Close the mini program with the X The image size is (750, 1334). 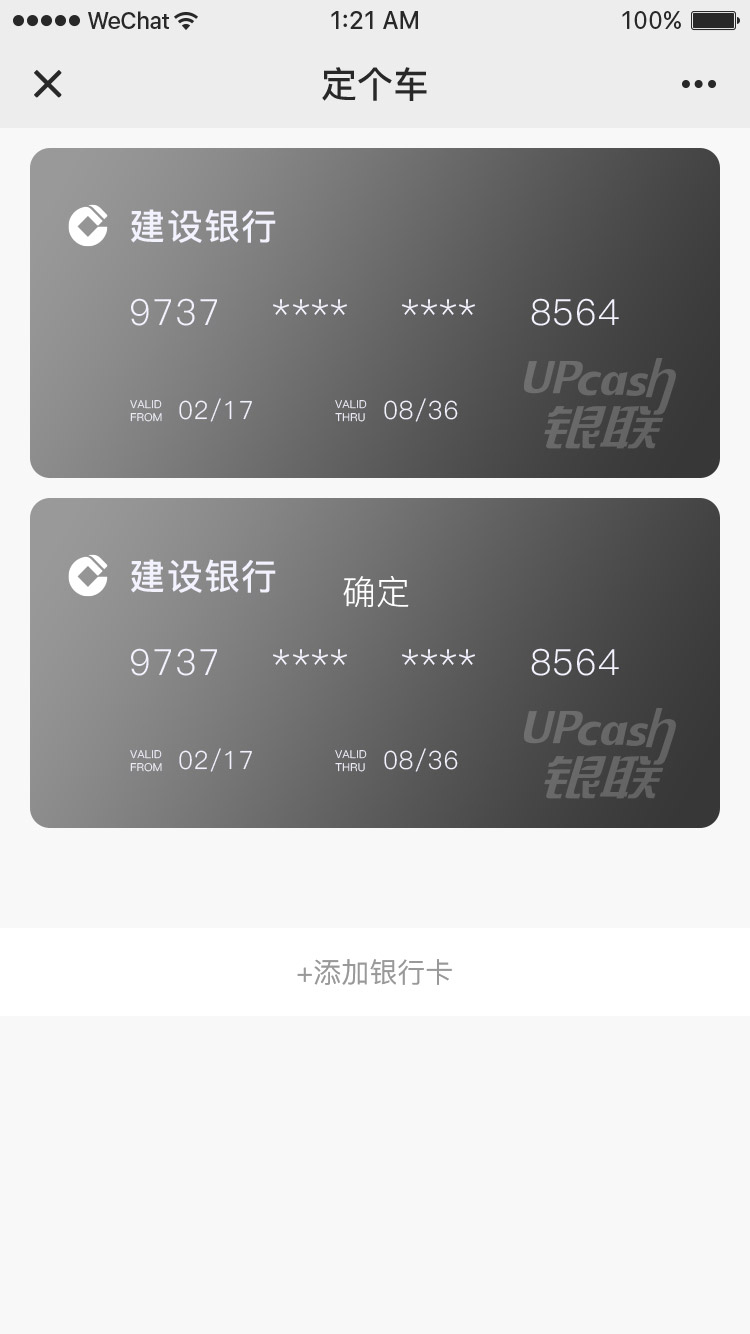click(47, 84)
